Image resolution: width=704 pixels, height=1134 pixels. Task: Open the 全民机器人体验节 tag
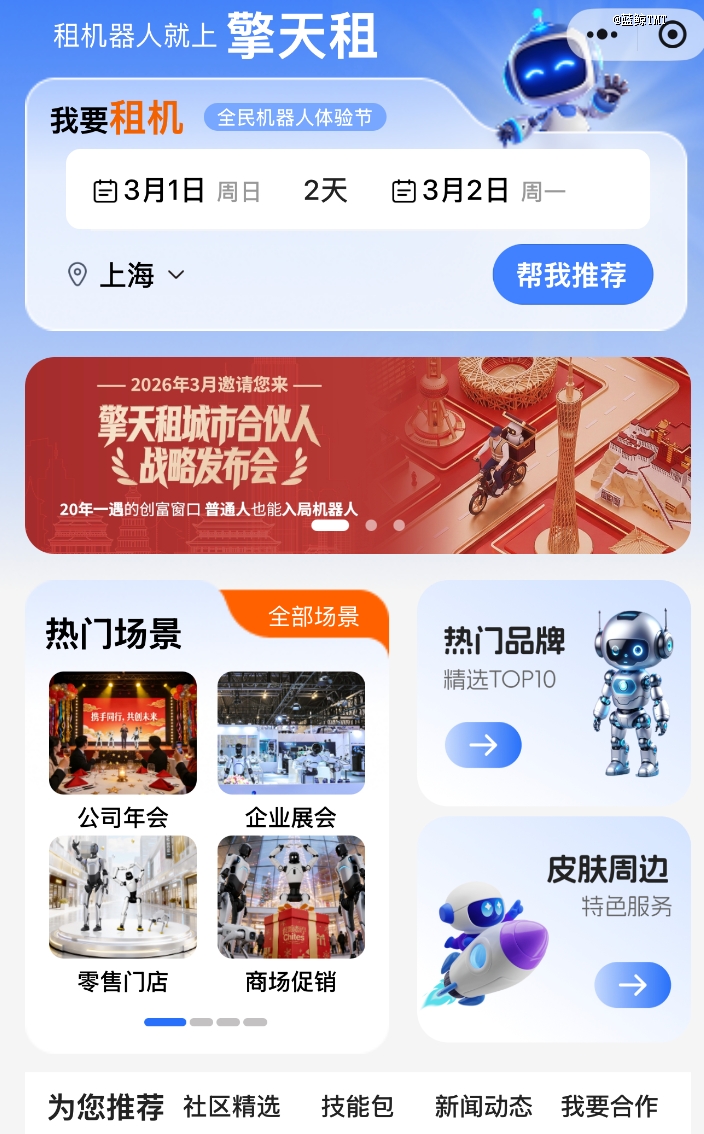[294, 118]
